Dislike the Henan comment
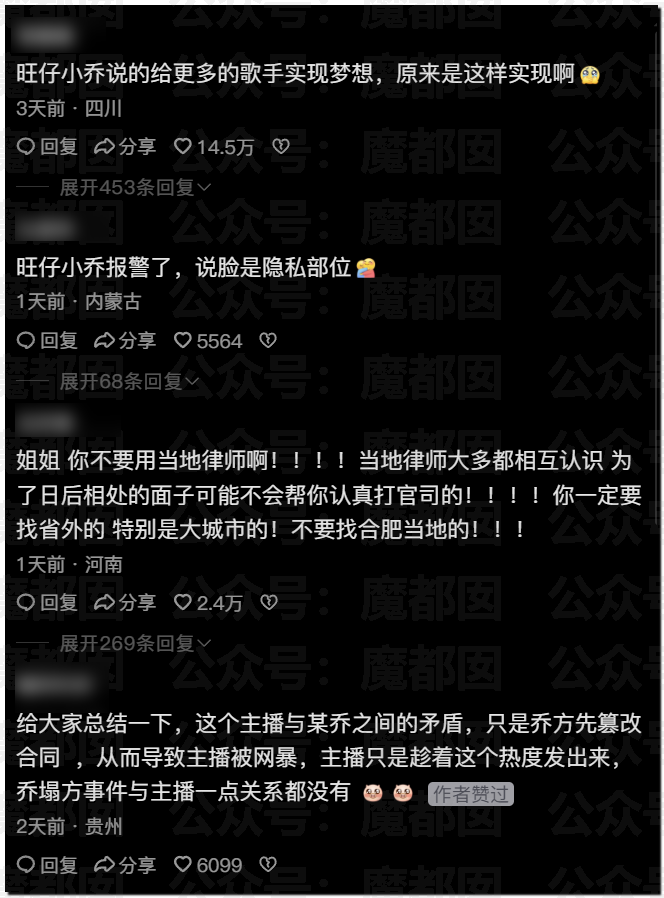664x898 pixels. pyautogui.click(x=268, y=603)
